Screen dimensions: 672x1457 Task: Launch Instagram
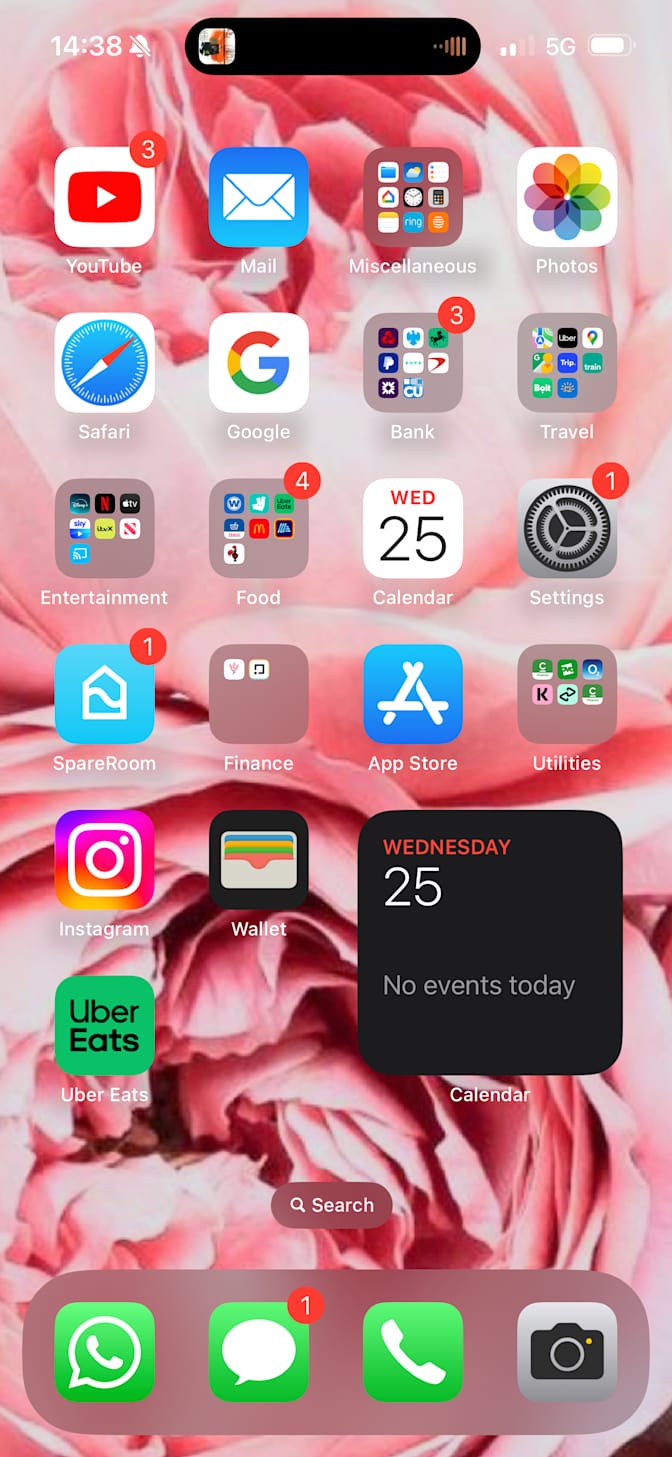[x=104, y=859]
